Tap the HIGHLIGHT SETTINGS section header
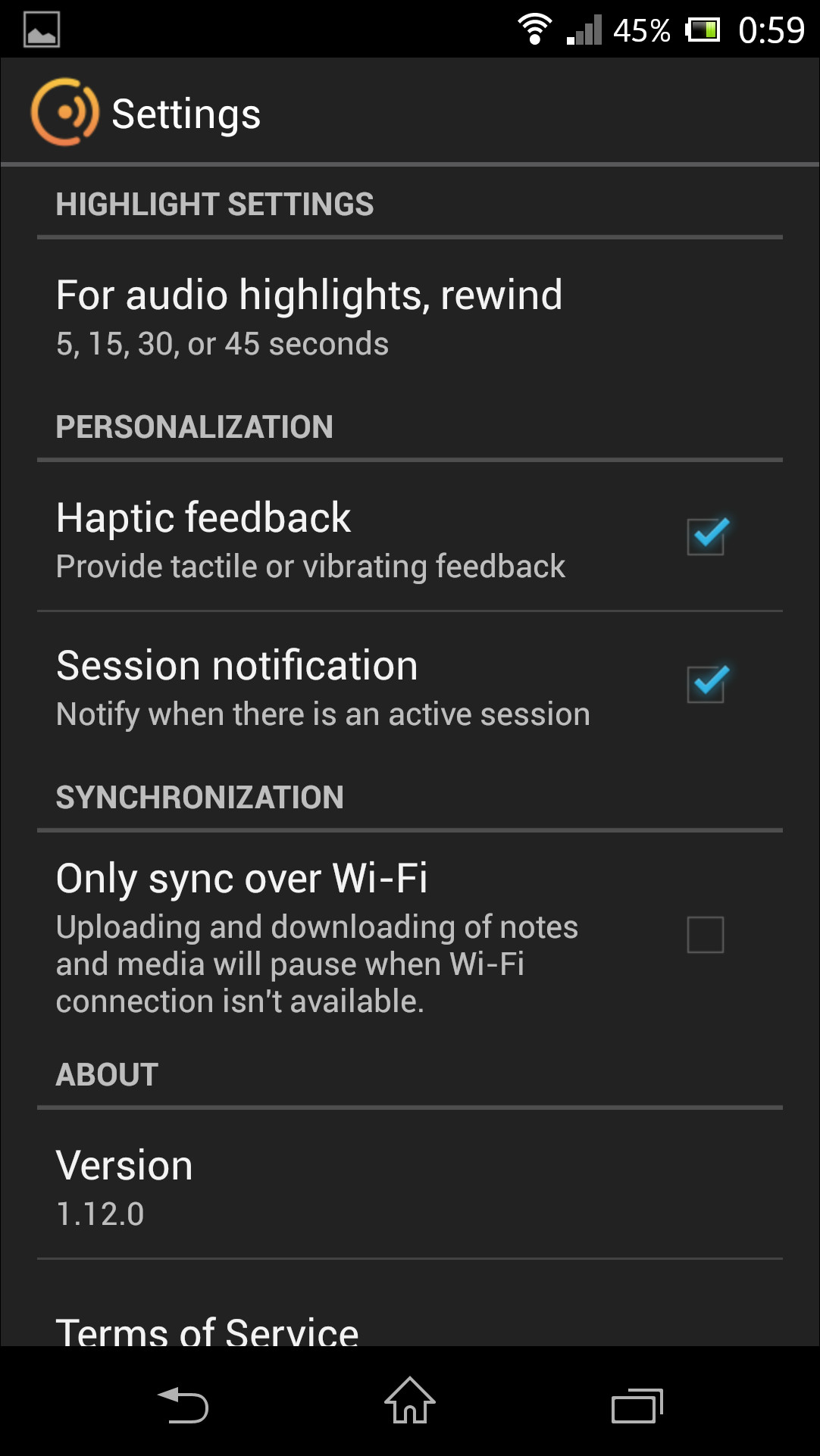The width and height of the screenshot is (820, 1456). [x=214, y=204]
